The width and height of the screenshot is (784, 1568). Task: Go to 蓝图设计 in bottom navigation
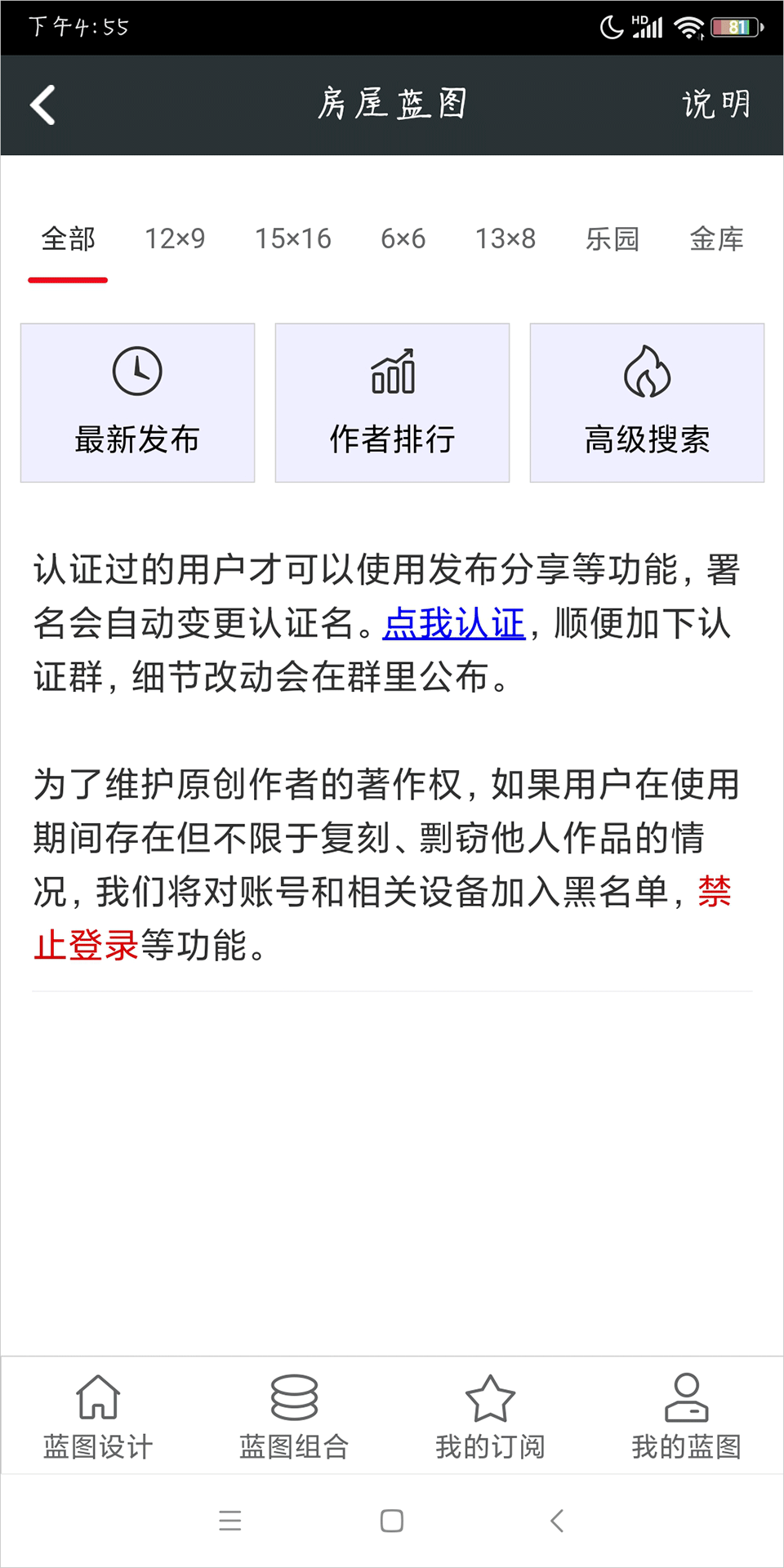98,1417
